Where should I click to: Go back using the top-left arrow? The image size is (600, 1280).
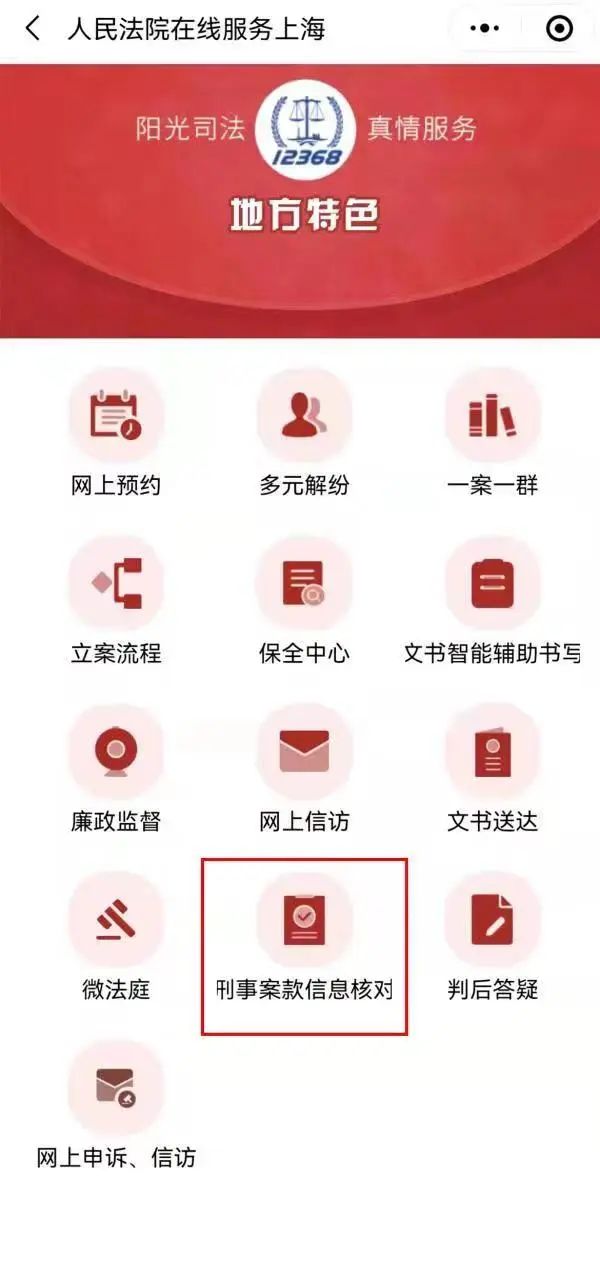pyautogui.click(x=33, y=29)
